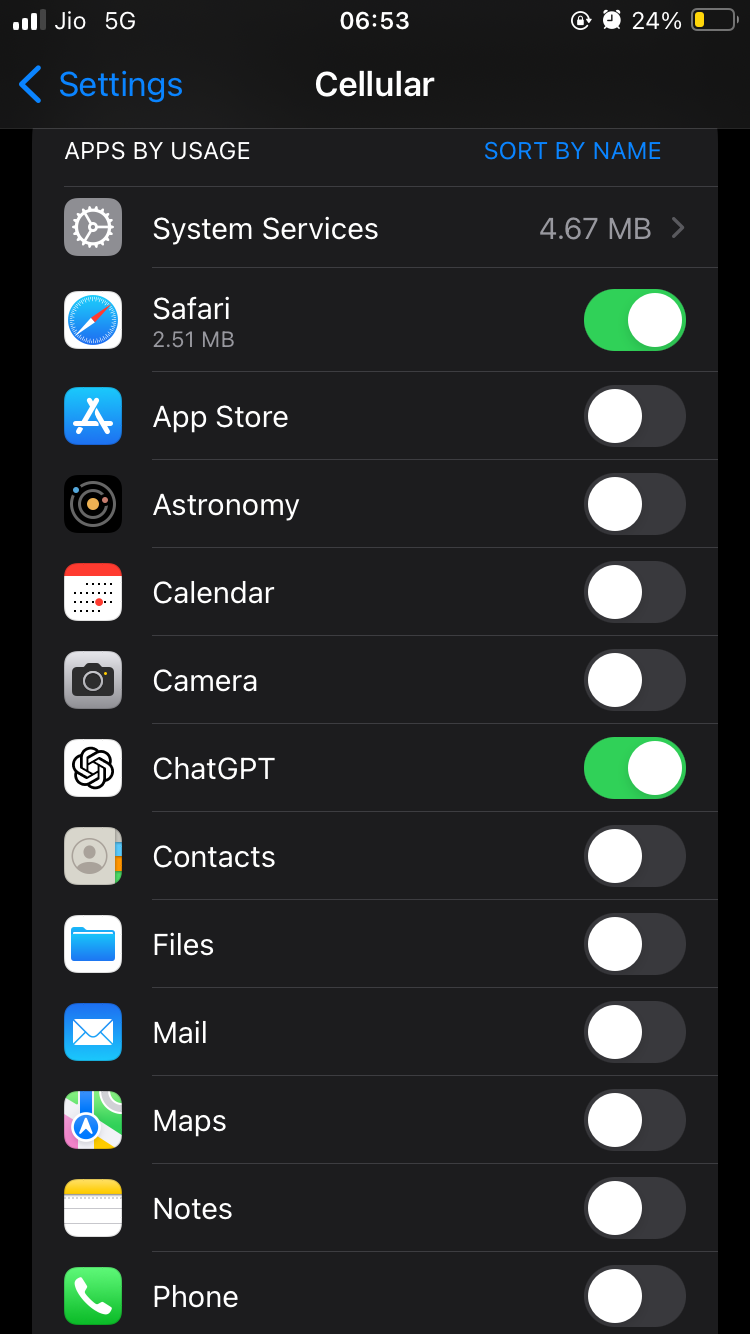Switch on cellular data for Files
The height and width of the screenshot is (1334, 750).
(x=634, y=944)
